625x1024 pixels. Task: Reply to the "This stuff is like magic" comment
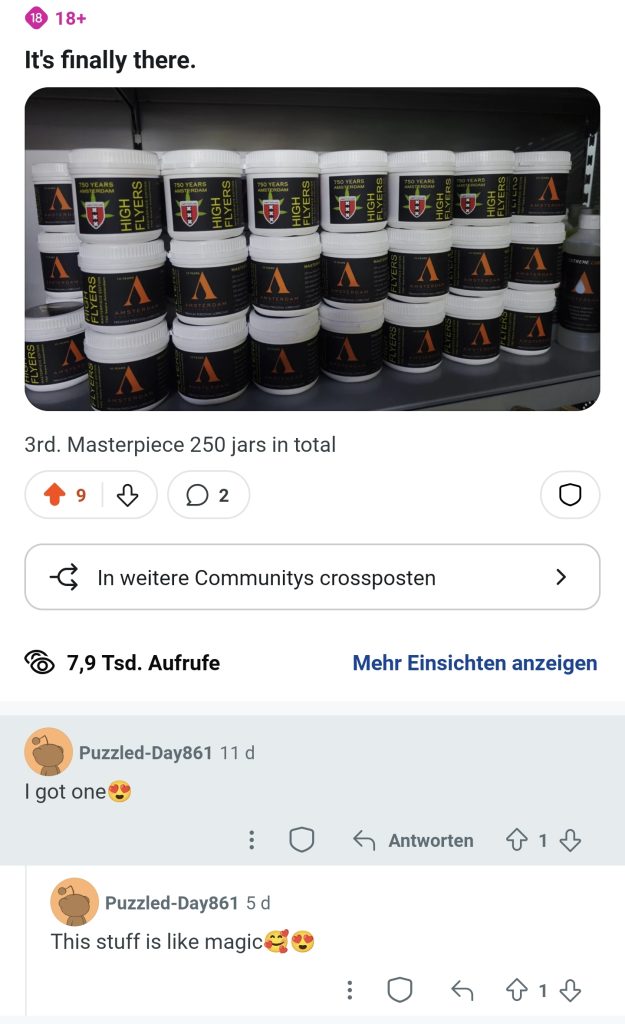pyautogui.click(x=462, y=990)
